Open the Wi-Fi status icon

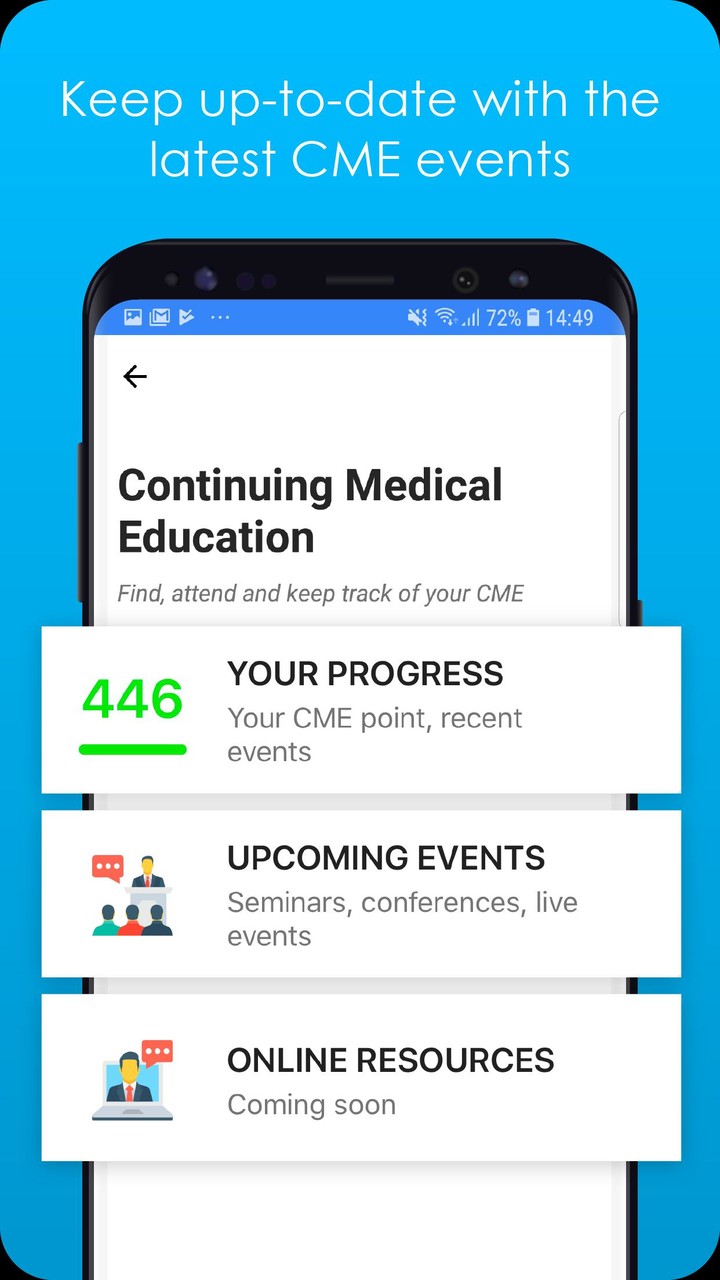pyautogui.click(x=446, y=317)
